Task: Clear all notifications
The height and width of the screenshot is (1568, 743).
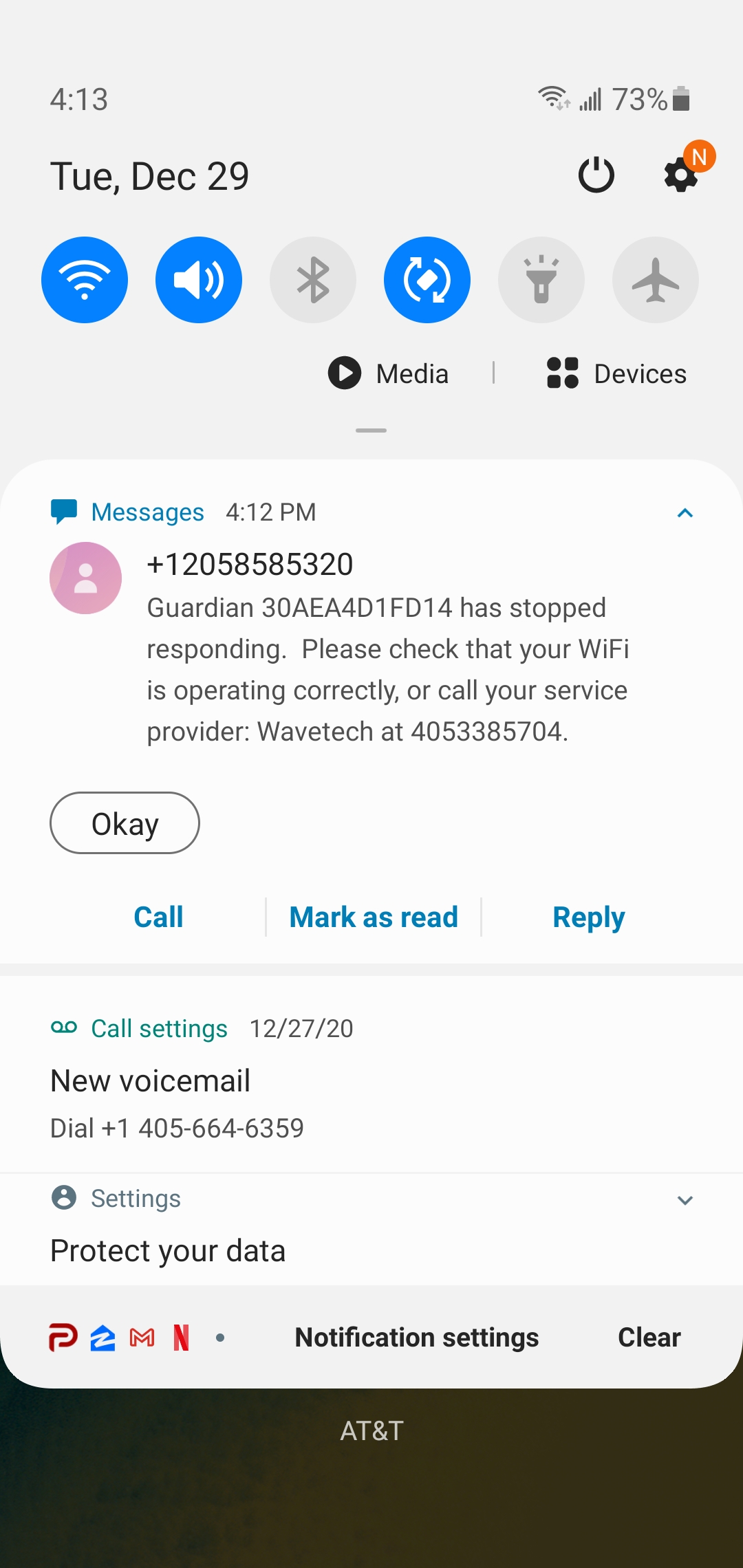Action: click(x=649, y=1338)
